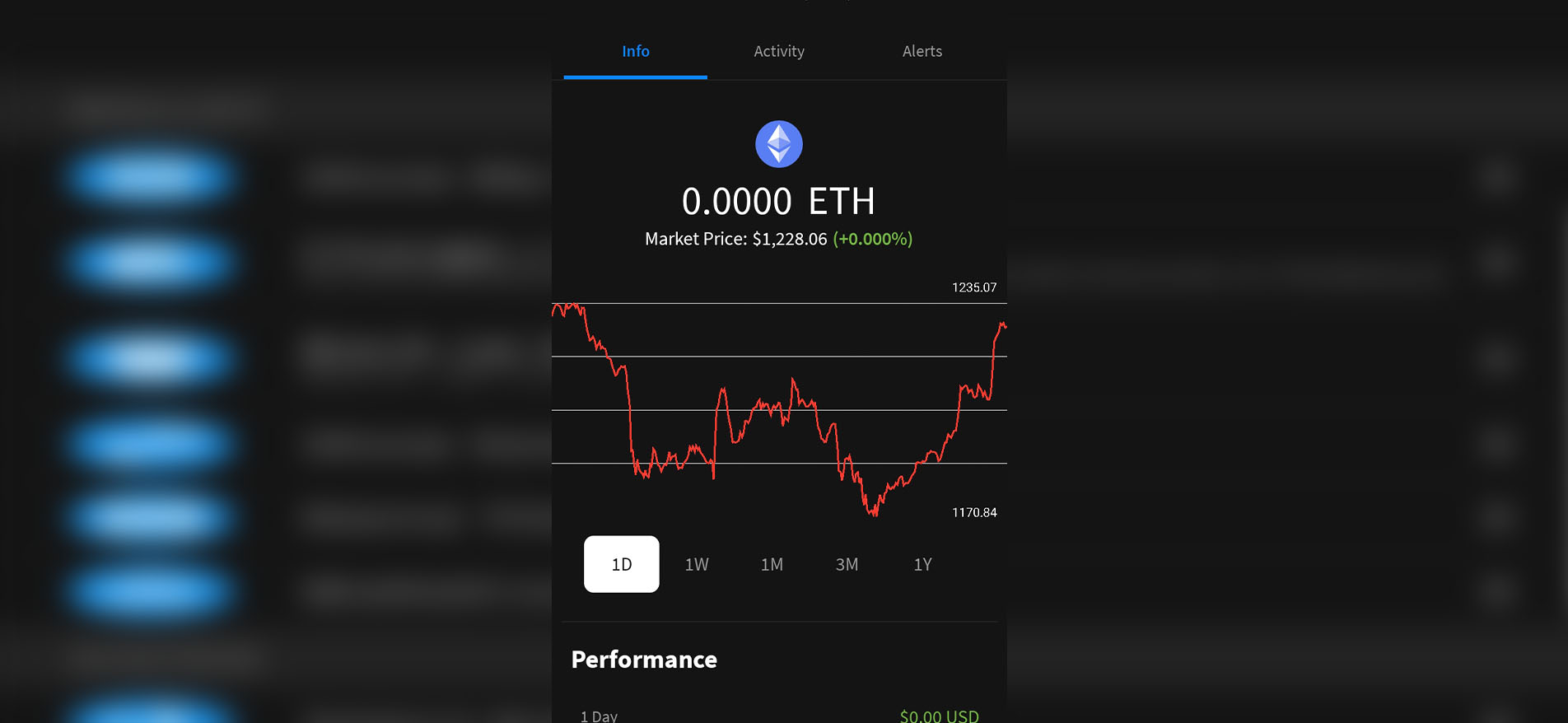The width and height of the screenshot is (1568, 723).
Task: View the 3M price history
Action: click(x=847, y=564)
